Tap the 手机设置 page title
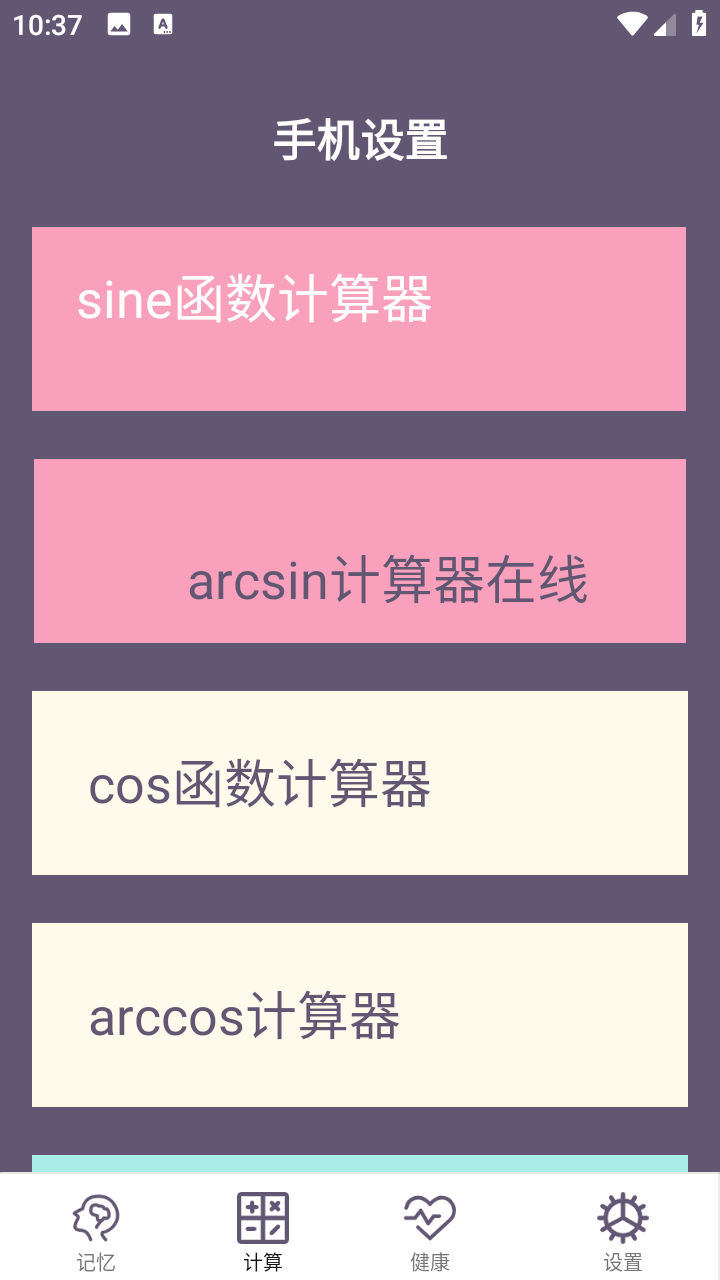720x1280 pixels. (x=362, y=140)
